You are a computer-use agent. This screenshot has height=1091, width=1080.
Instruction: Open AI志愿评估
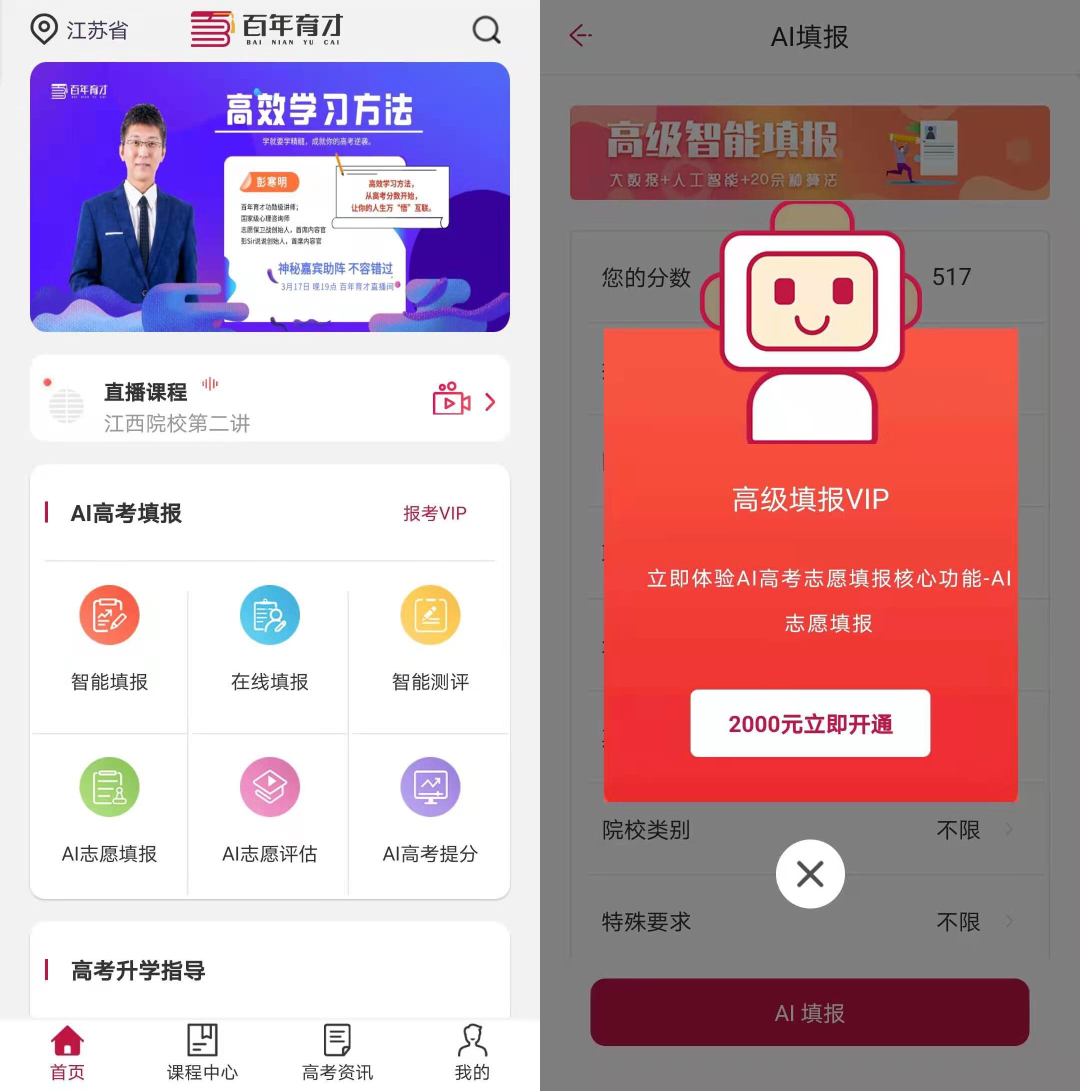270,809
